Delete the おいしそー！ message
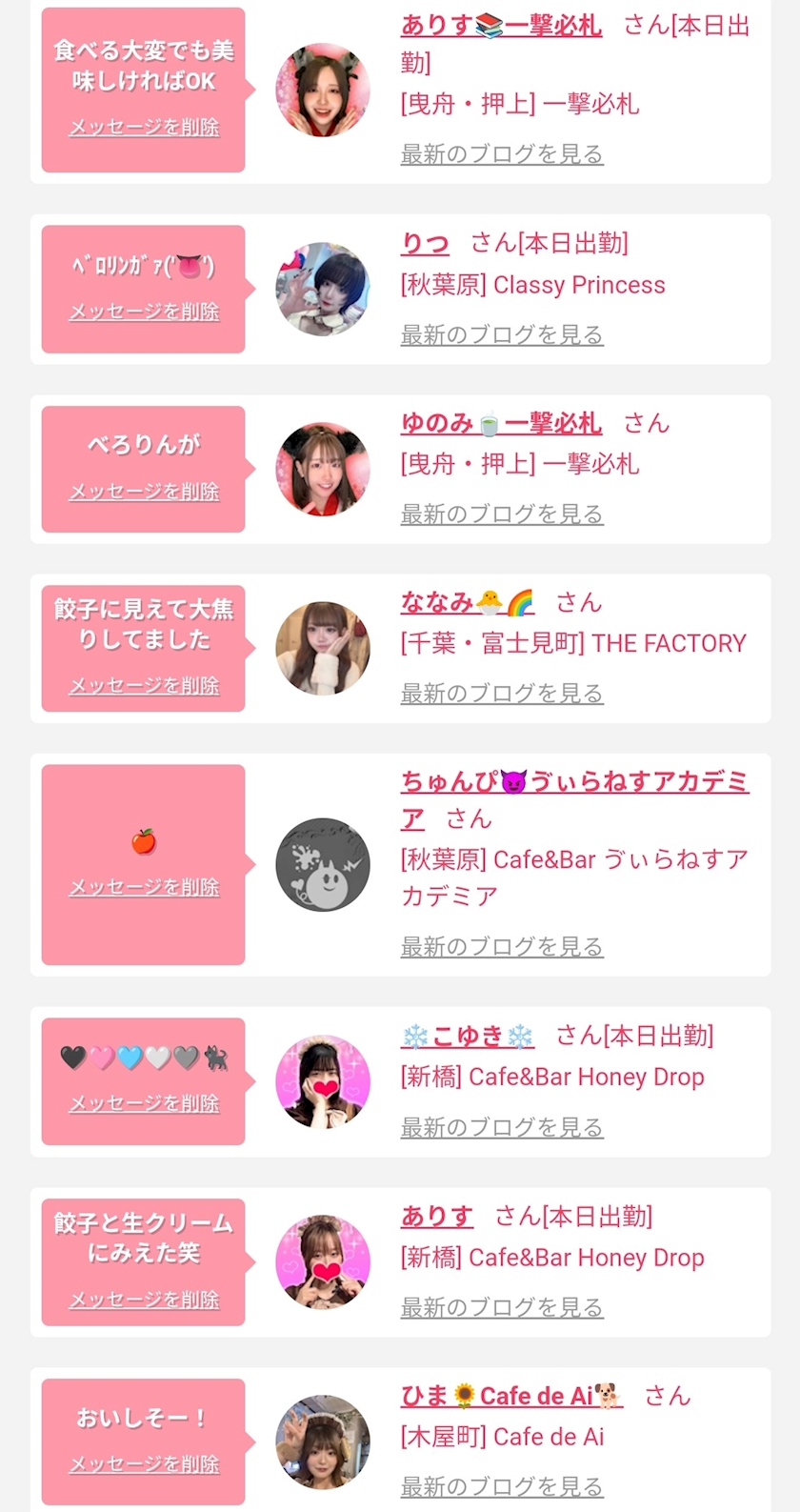The height and width of the screenshot is (1512, 800). pyautogui.click(x=144, y=1464)
